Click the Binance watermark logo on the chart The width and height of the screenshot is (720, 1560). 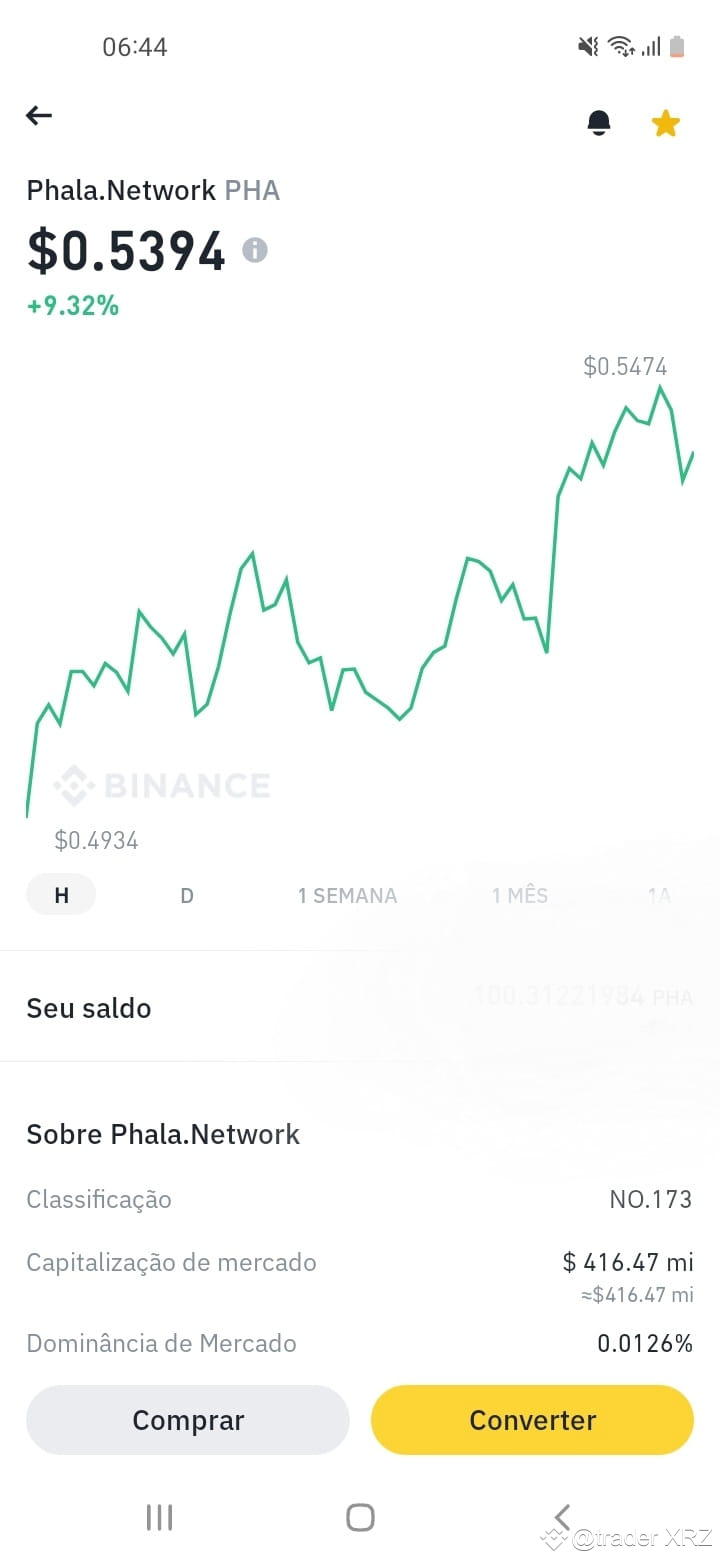[x=163, y=784]
